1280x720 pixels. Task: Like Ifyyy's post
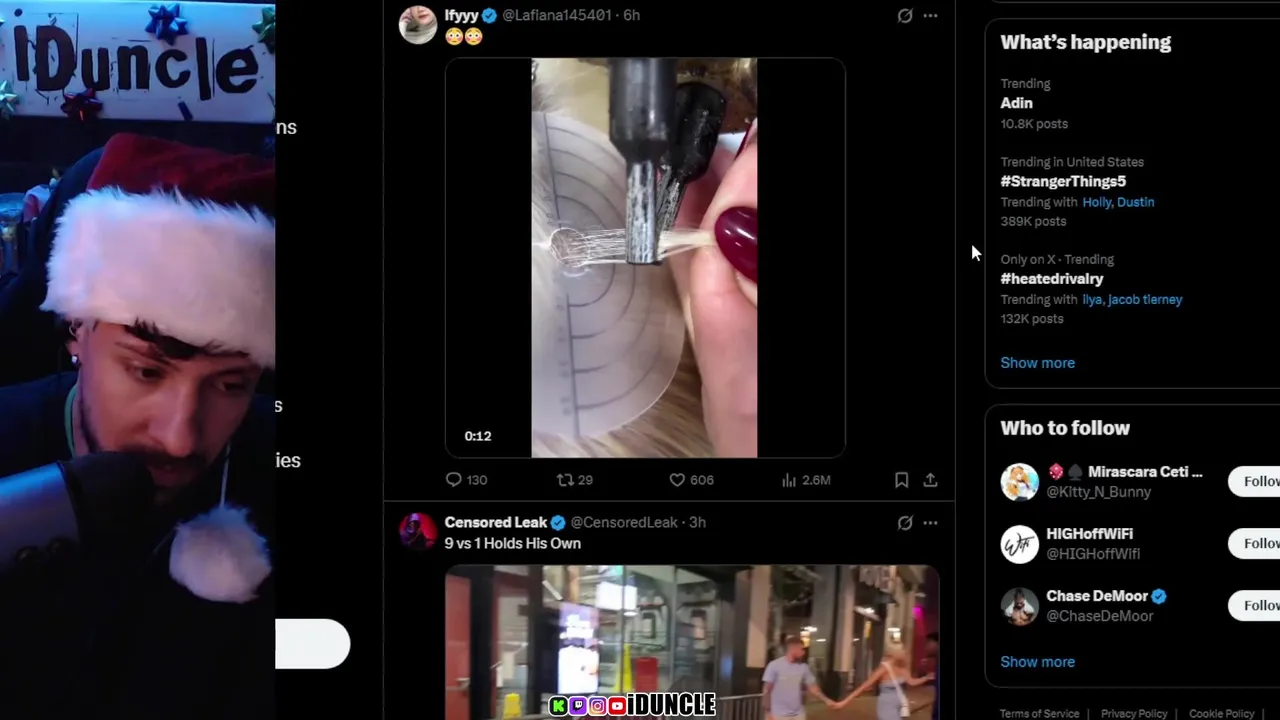677,480
